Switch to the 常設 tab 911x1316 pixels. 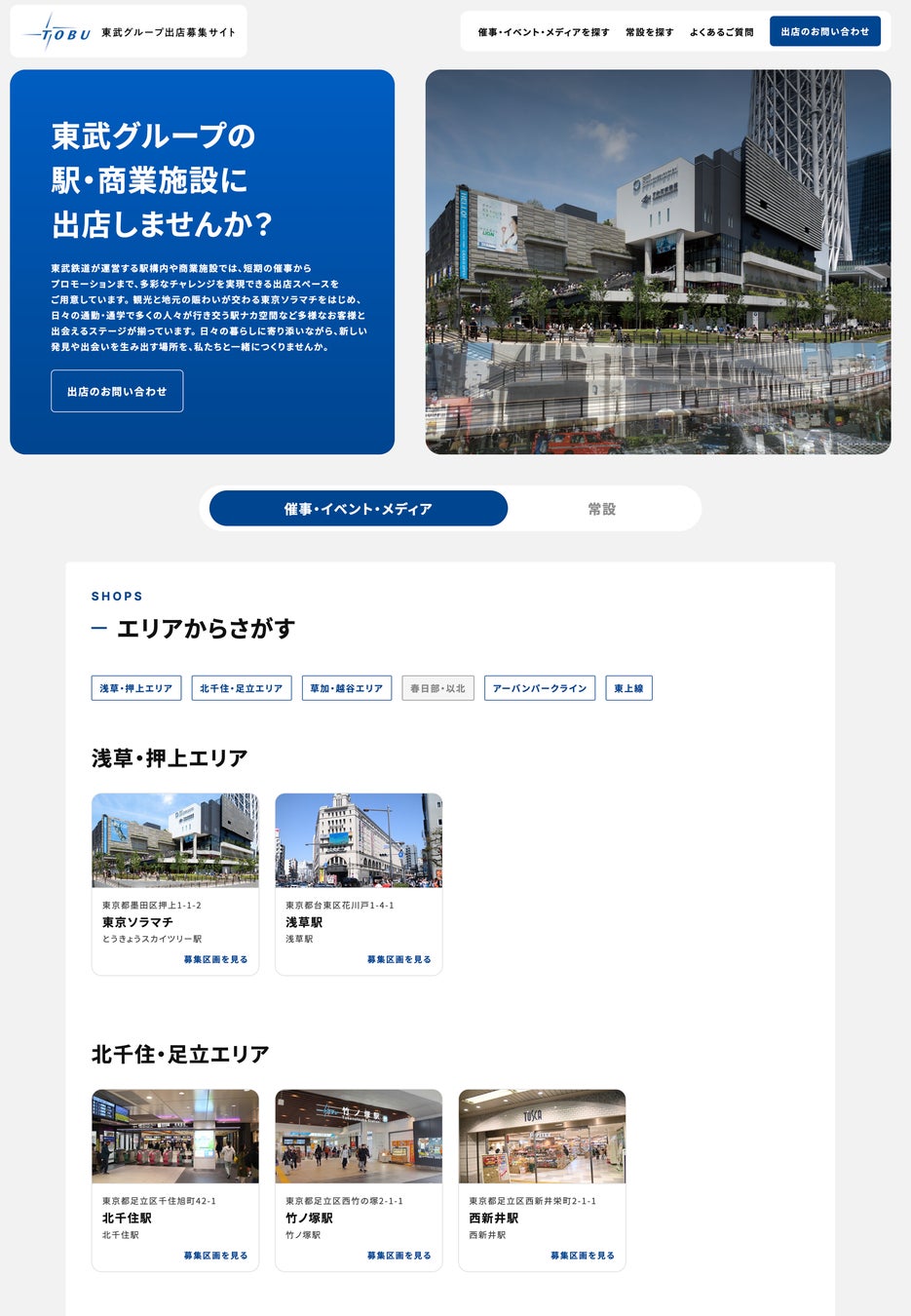604,508
